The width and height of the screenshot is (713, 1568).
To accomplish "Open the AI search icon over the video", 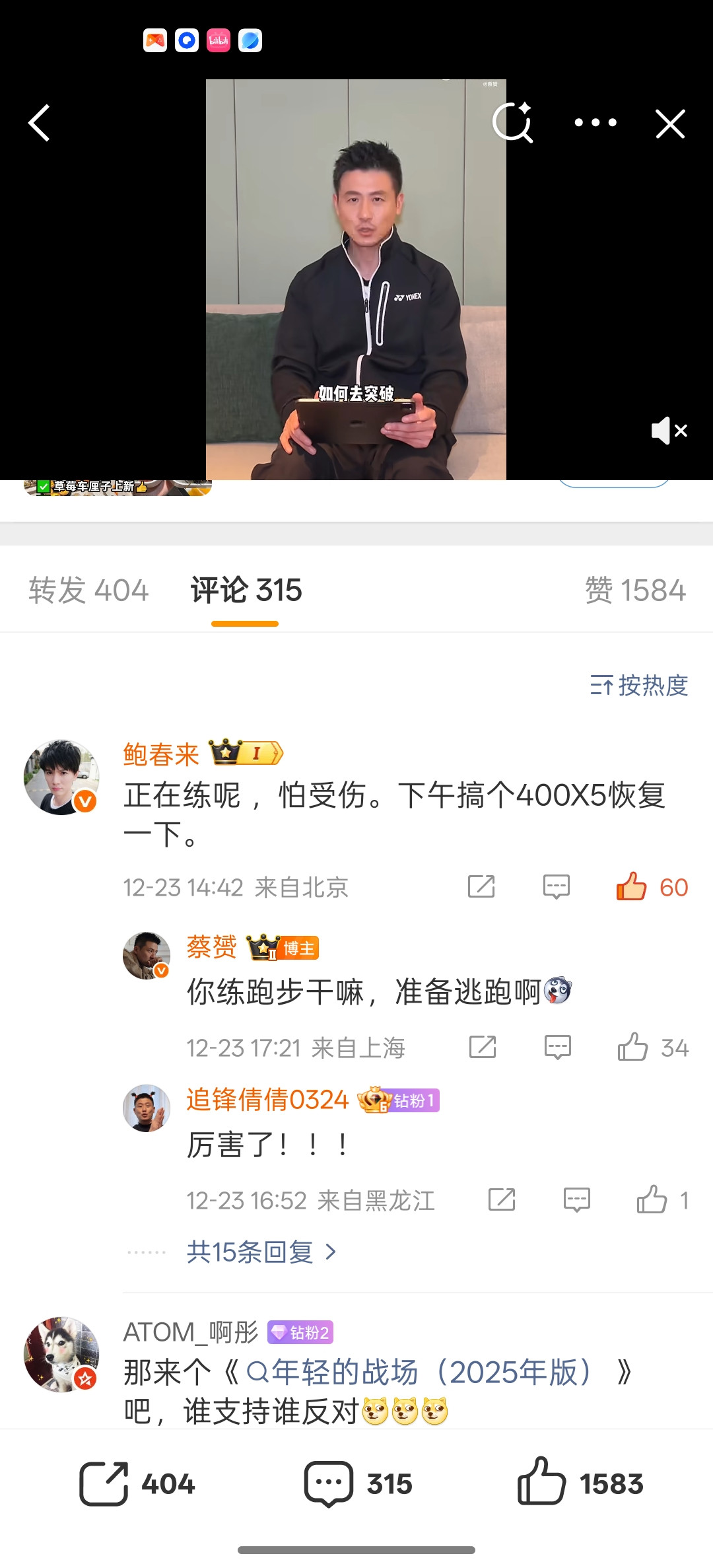I will point(513,122).
